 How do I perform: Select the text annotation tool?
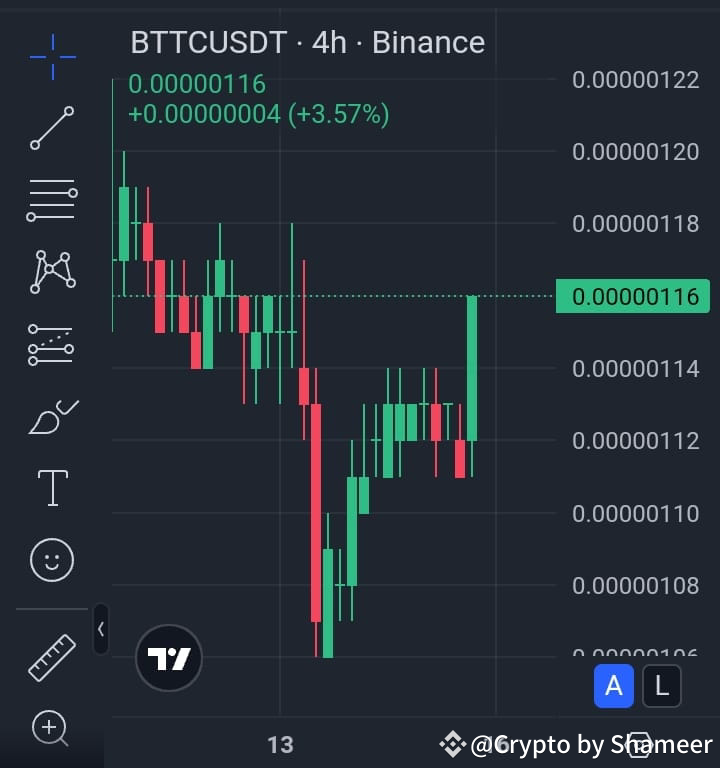(x=51, y=487)
